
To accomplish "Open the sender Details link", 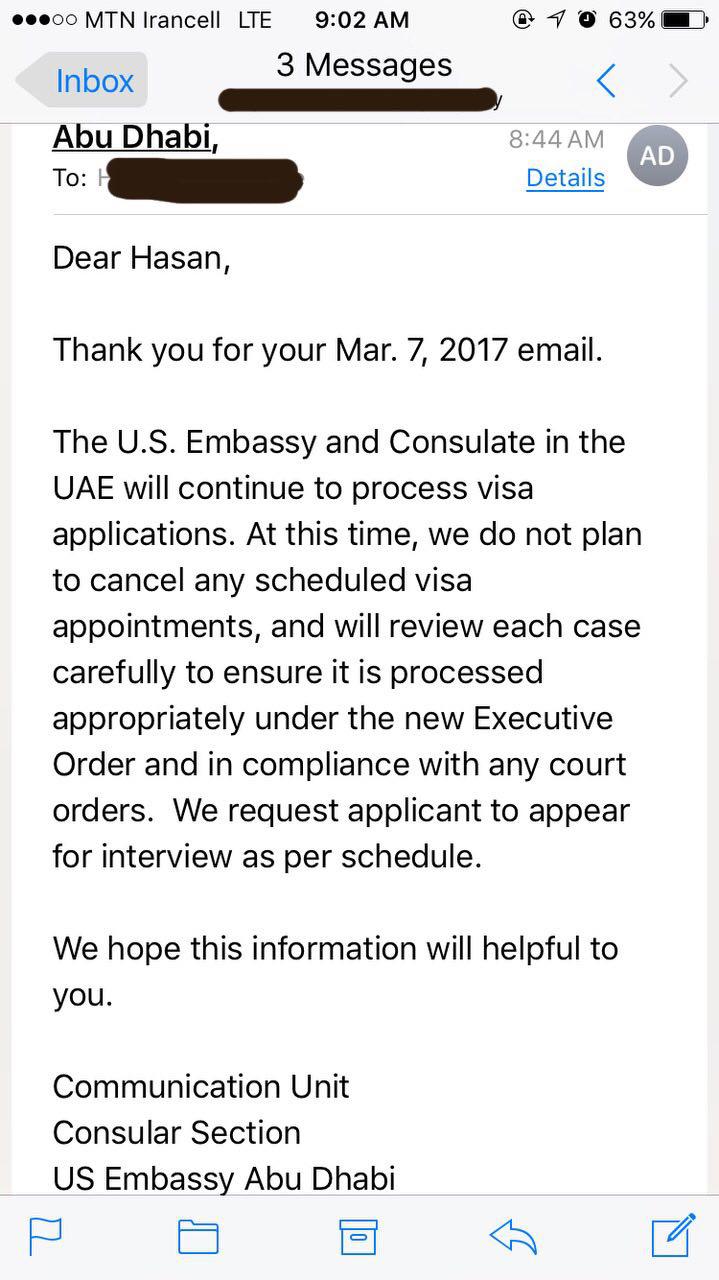I will pyautogui.click(x=565, y=178).
